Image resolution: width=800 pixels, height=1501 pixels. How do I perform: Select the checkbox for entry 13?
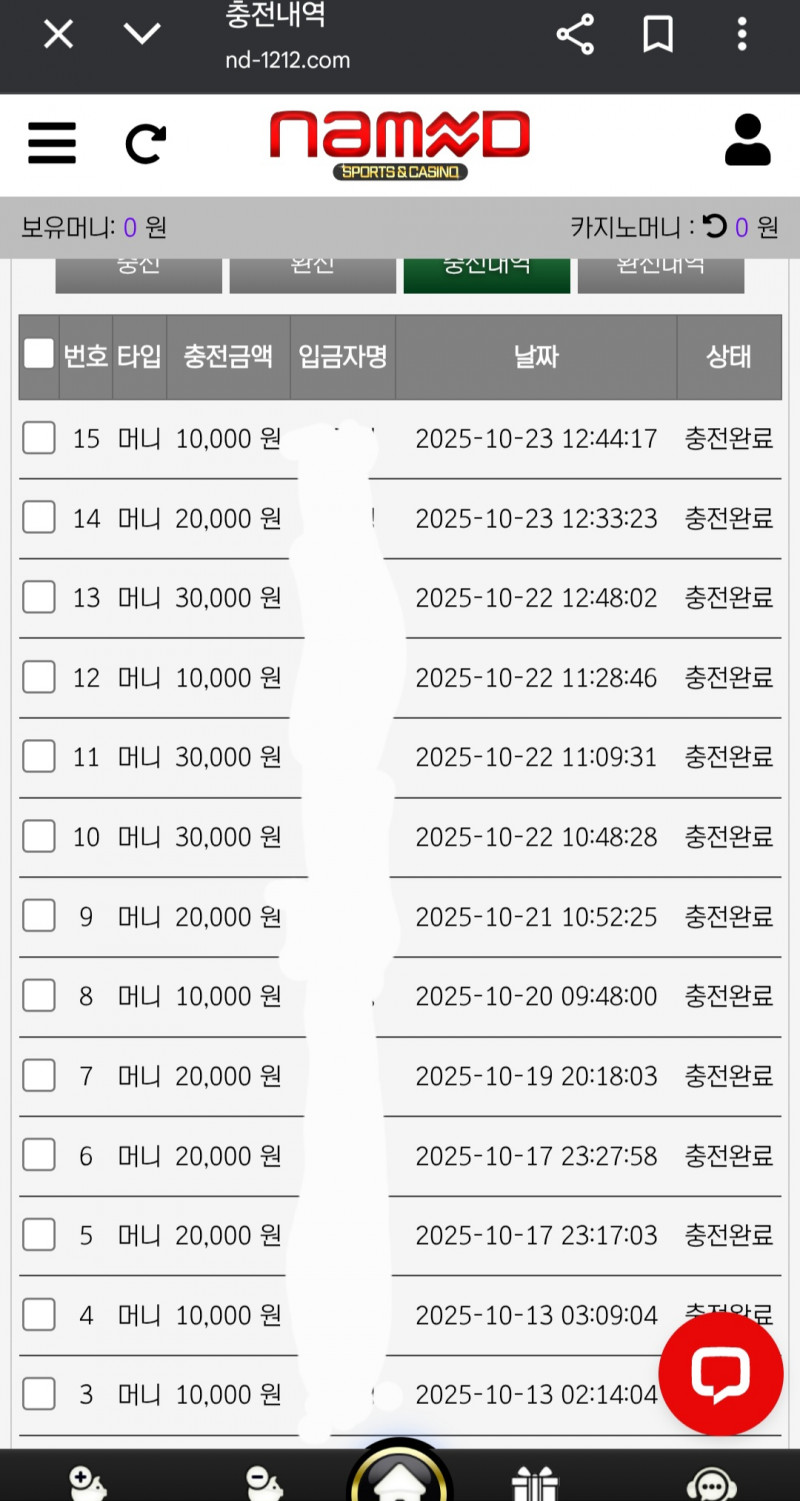coord(39,598)
